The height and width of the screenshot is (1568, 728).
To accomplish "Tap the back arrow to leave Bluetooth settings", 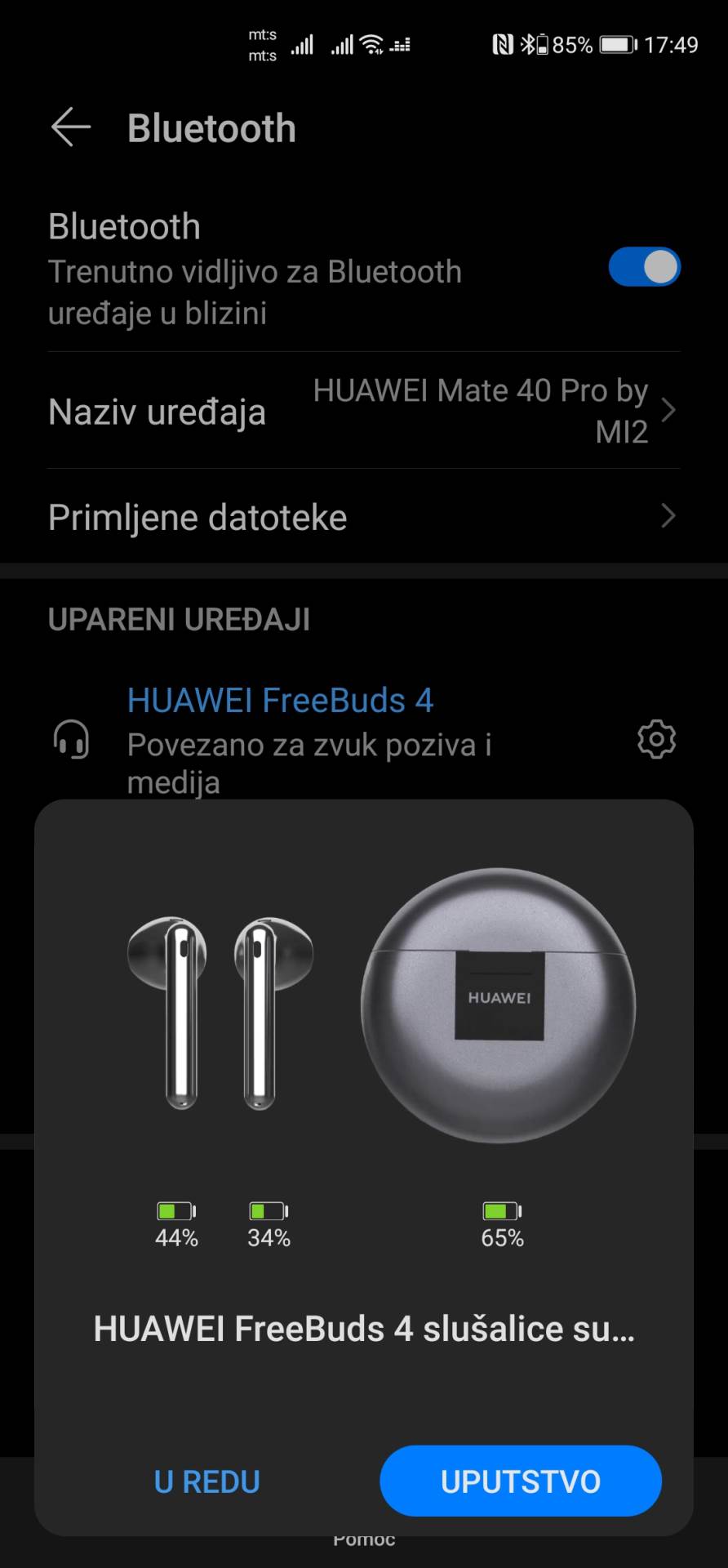I will (70, 127).
